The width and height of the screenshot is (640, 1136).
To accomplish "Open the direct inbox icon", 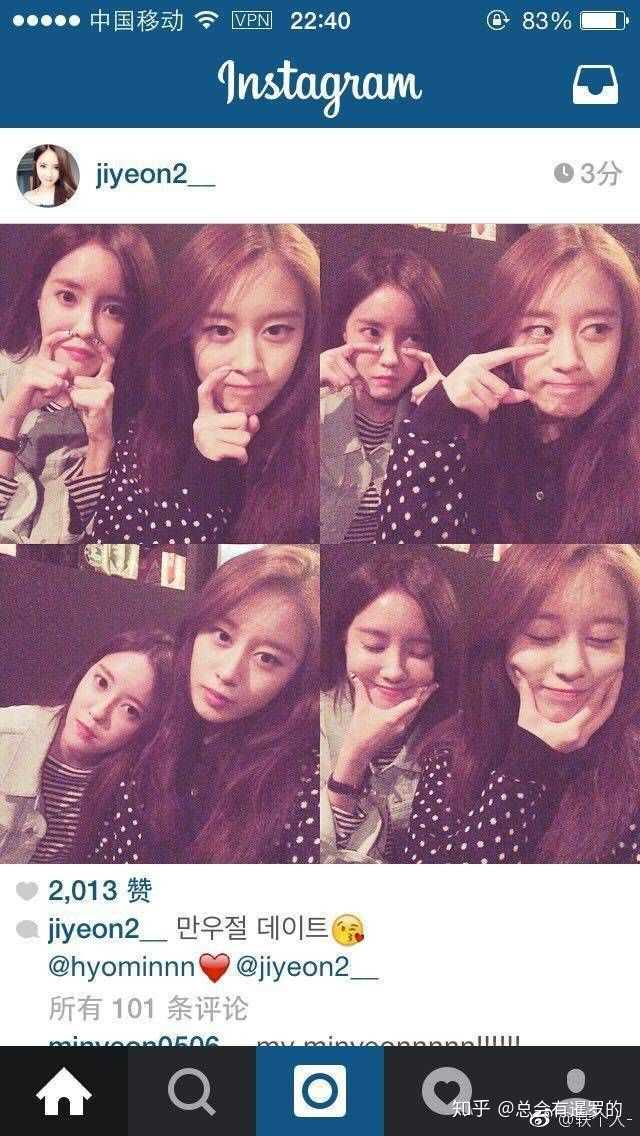I will [x=595, y=85].
